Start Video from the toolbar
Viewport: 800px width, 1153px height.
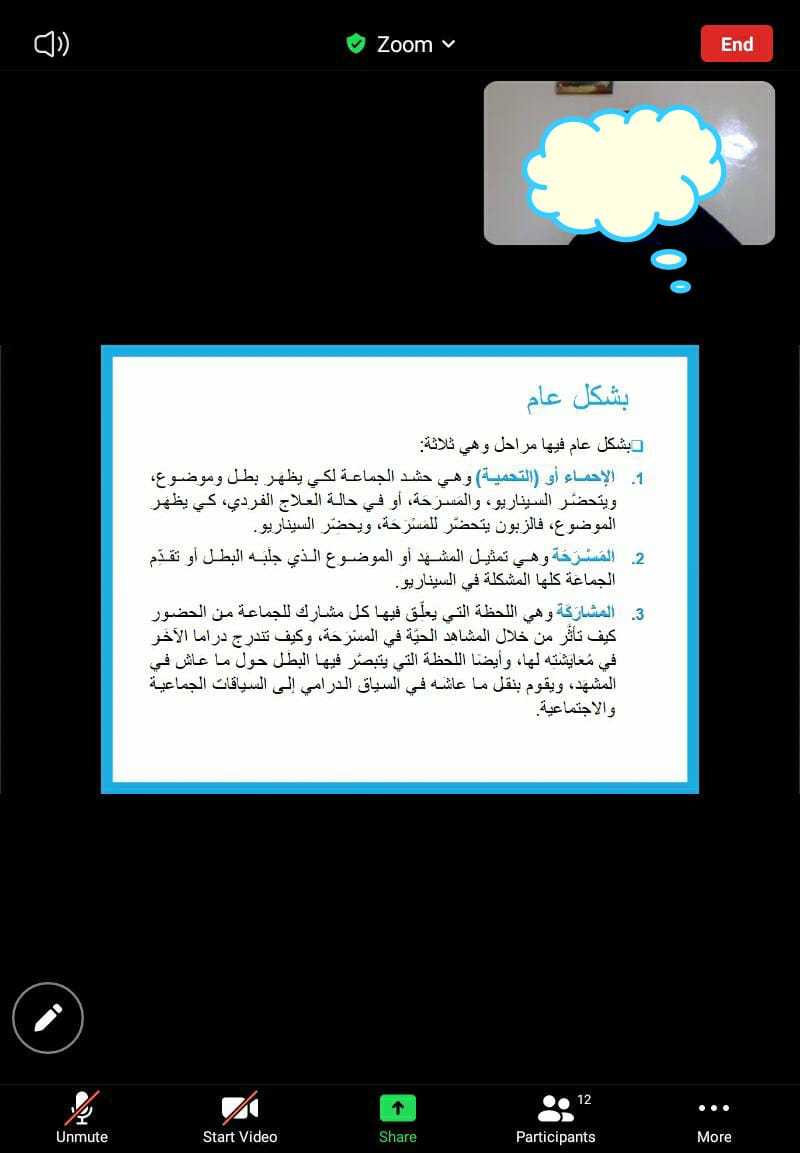point(240,1117)
